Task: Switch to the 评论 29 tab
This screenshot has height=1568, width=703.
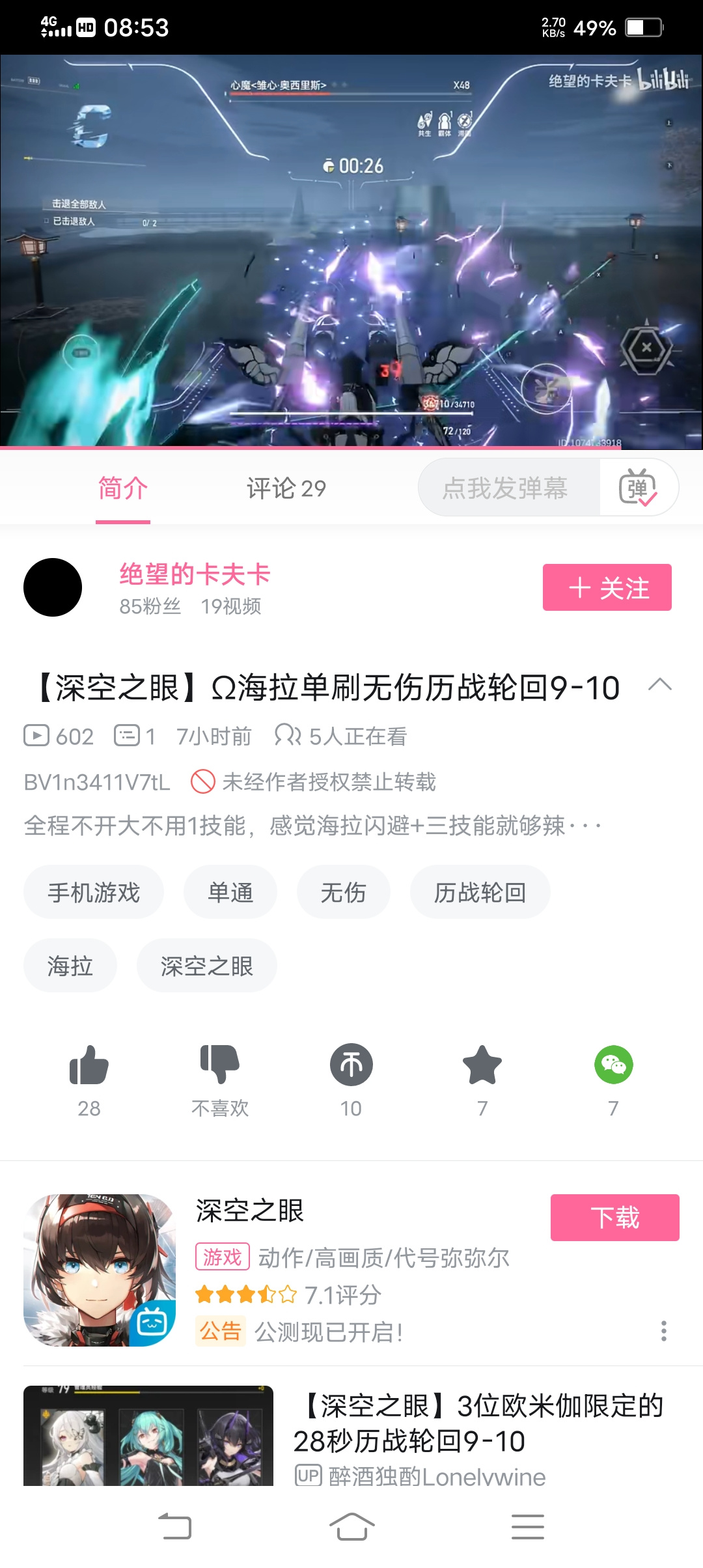Action: coord(286,488)
